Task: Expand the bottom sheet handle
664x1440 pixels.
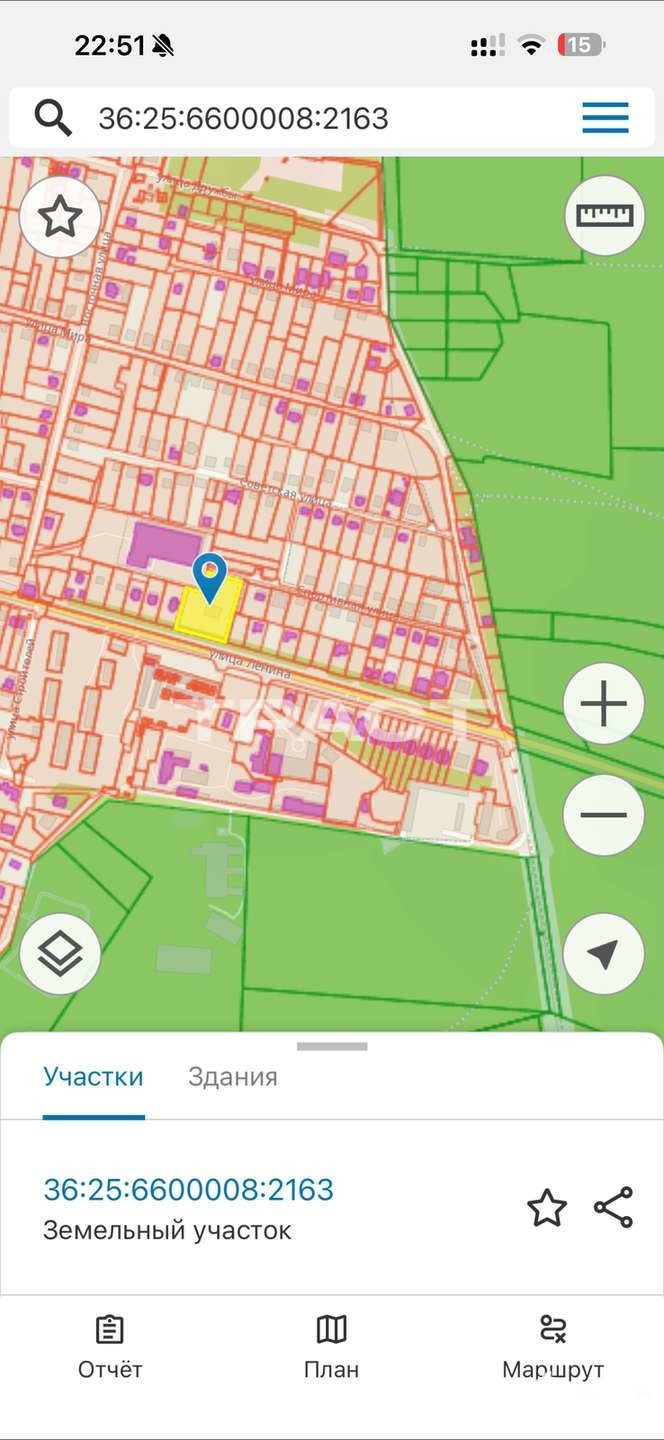Action: [332, 1047]
